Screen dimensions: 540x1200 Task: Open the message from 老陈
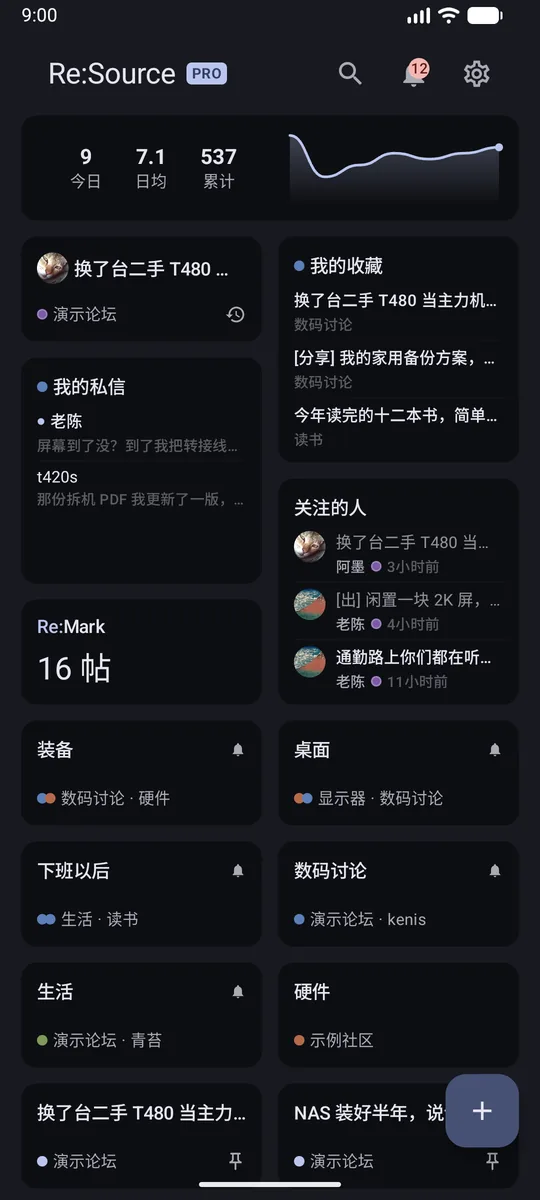point(141,433)
